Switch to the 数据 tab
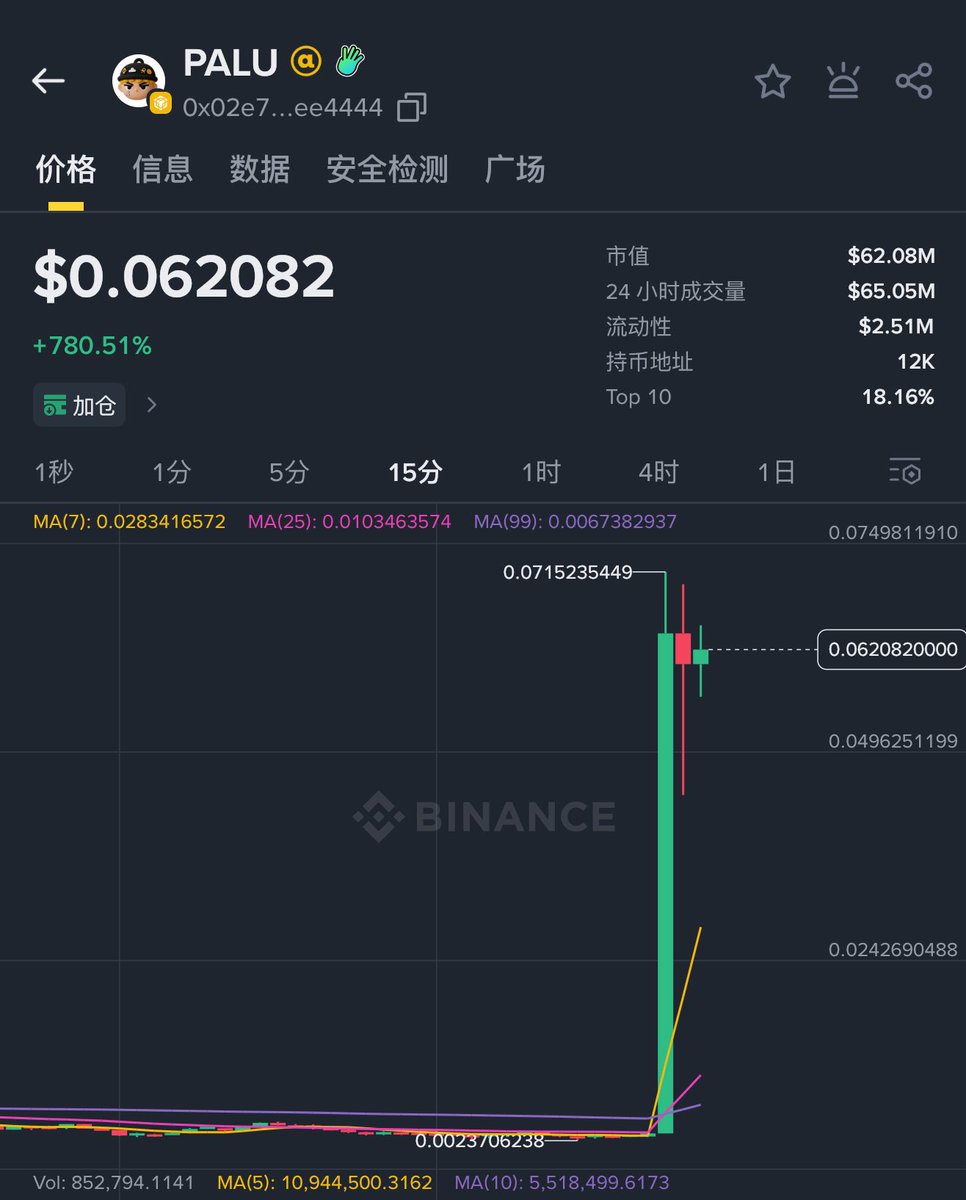 coord(259,169)
